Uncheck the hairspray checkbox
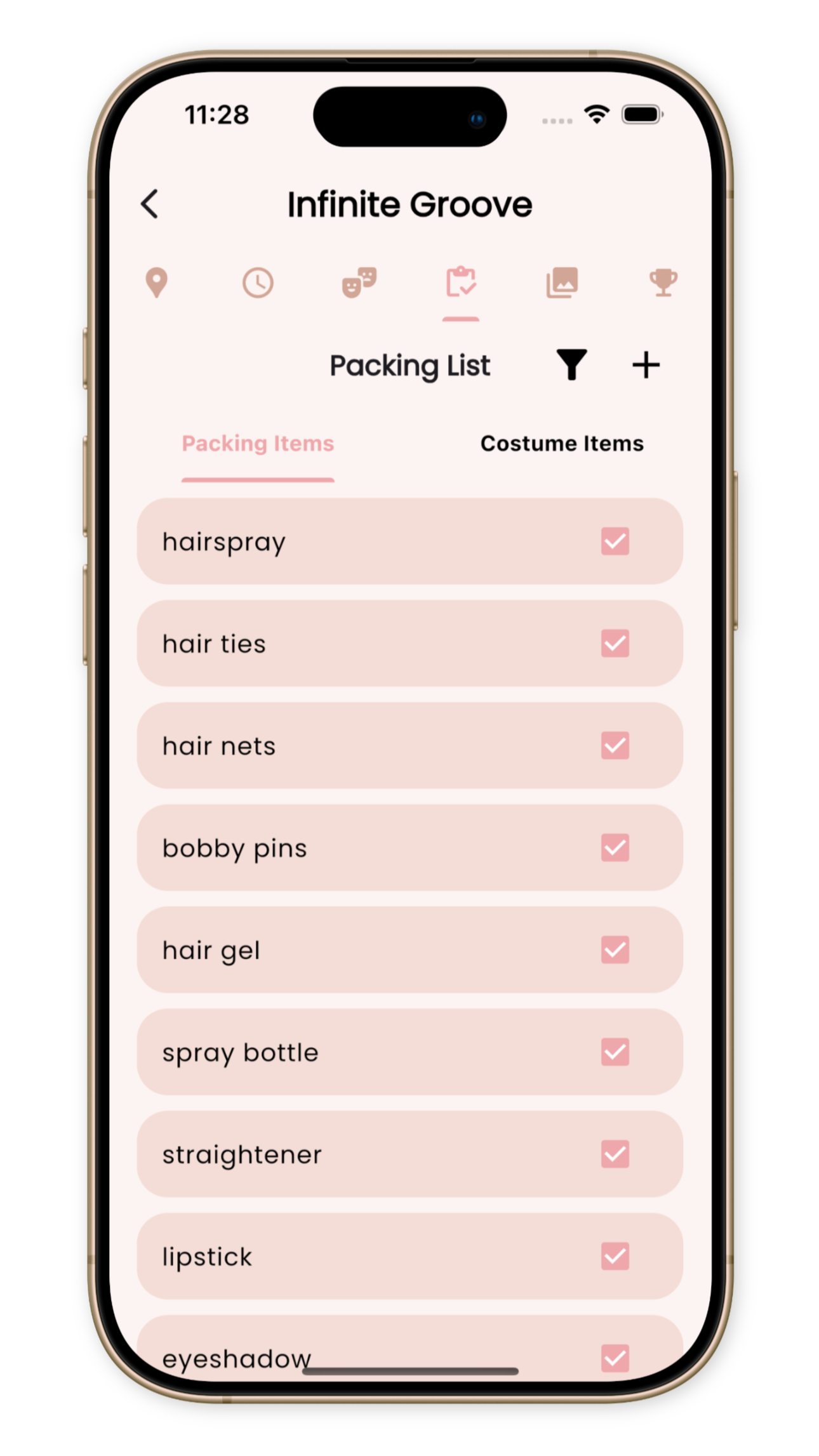Viewport: 819px width, 1456px height. [x=615, y=541]
